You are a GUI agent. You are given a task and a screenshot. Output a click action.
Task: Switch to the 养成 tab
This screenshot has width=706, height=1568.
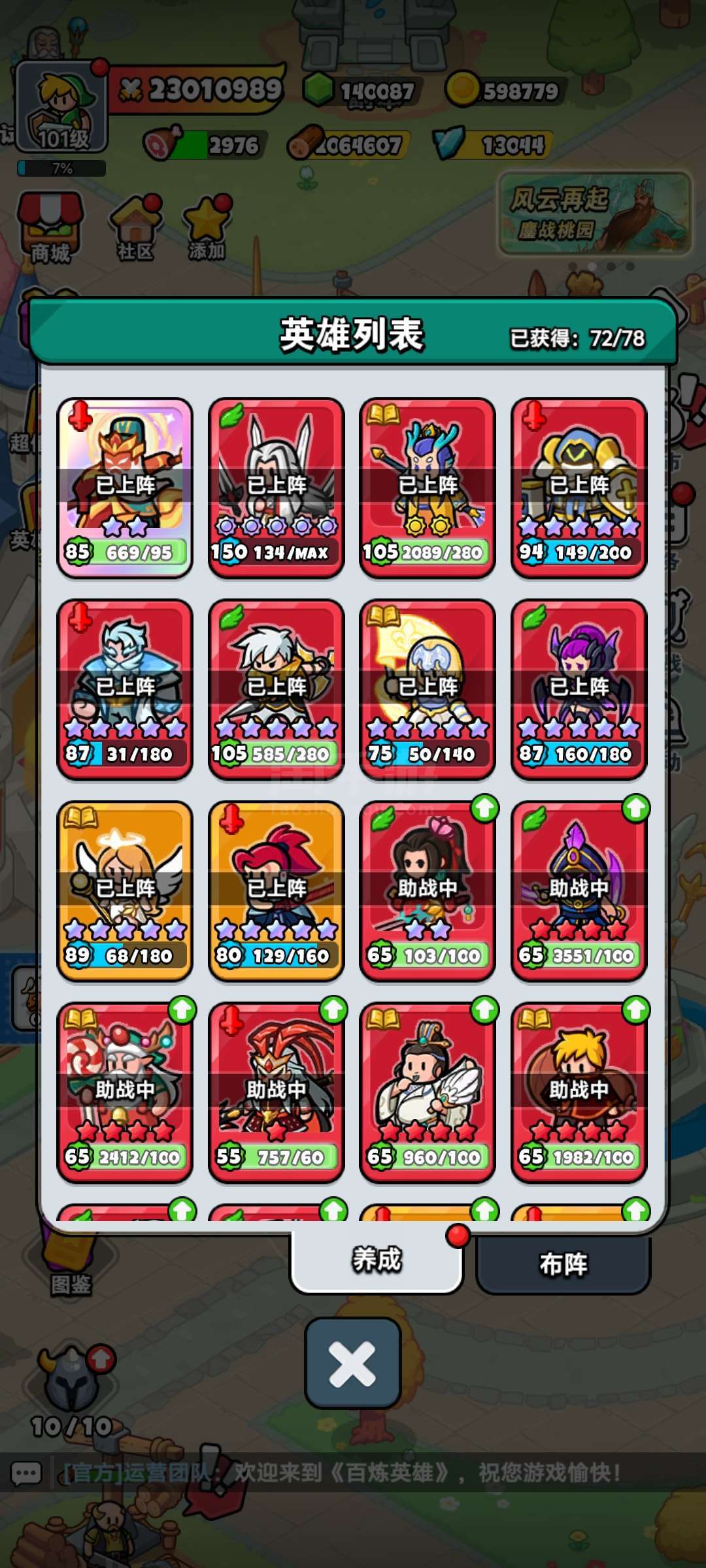point(377,1260)
